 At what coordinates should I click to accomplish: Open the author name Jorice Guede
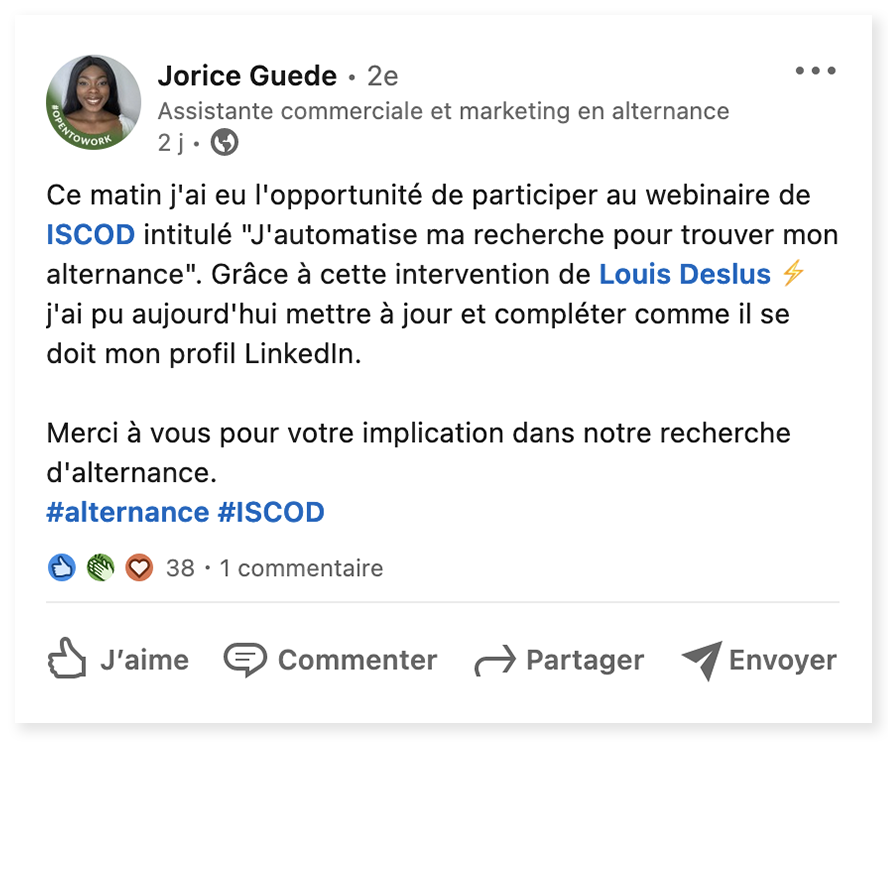(247, 76)
